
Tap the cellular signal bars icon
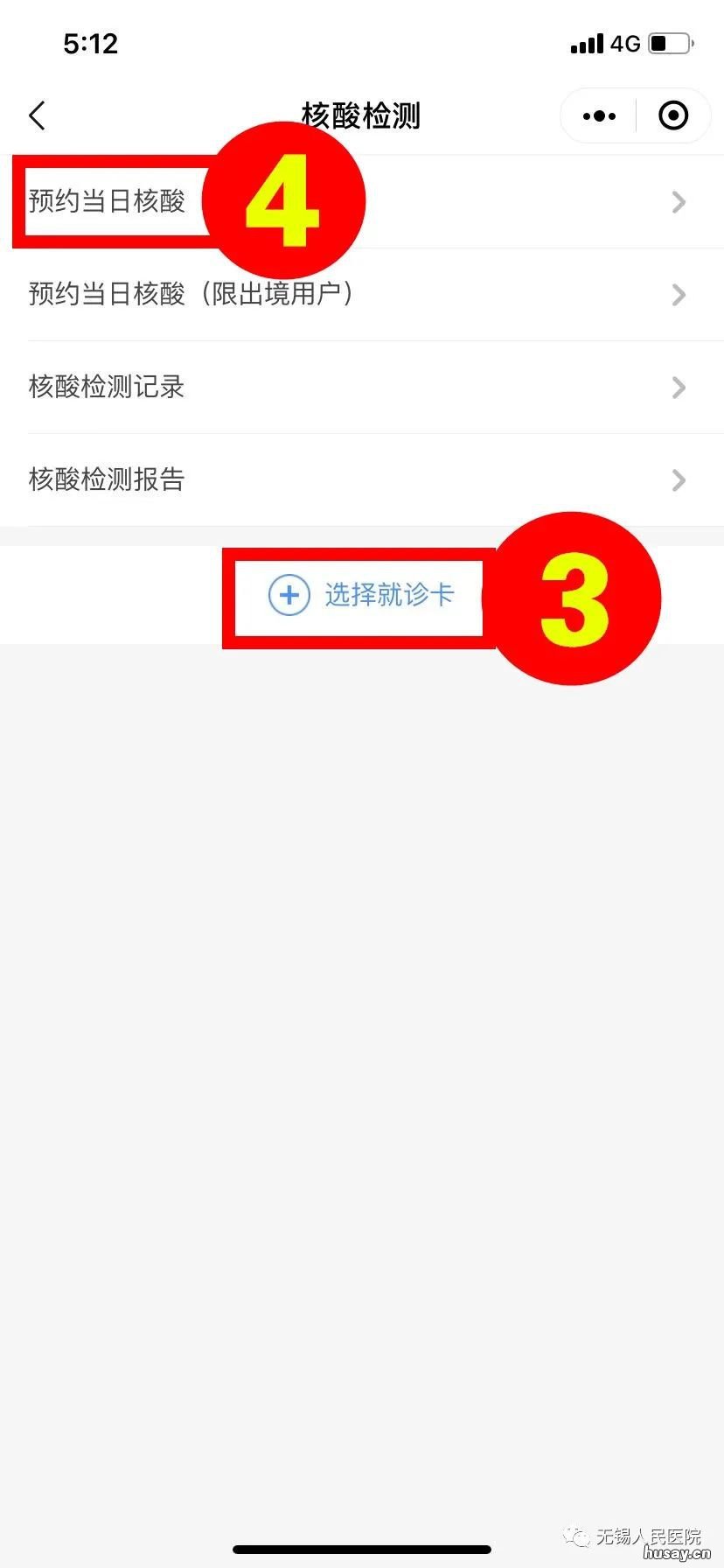(x=587, y=43)
